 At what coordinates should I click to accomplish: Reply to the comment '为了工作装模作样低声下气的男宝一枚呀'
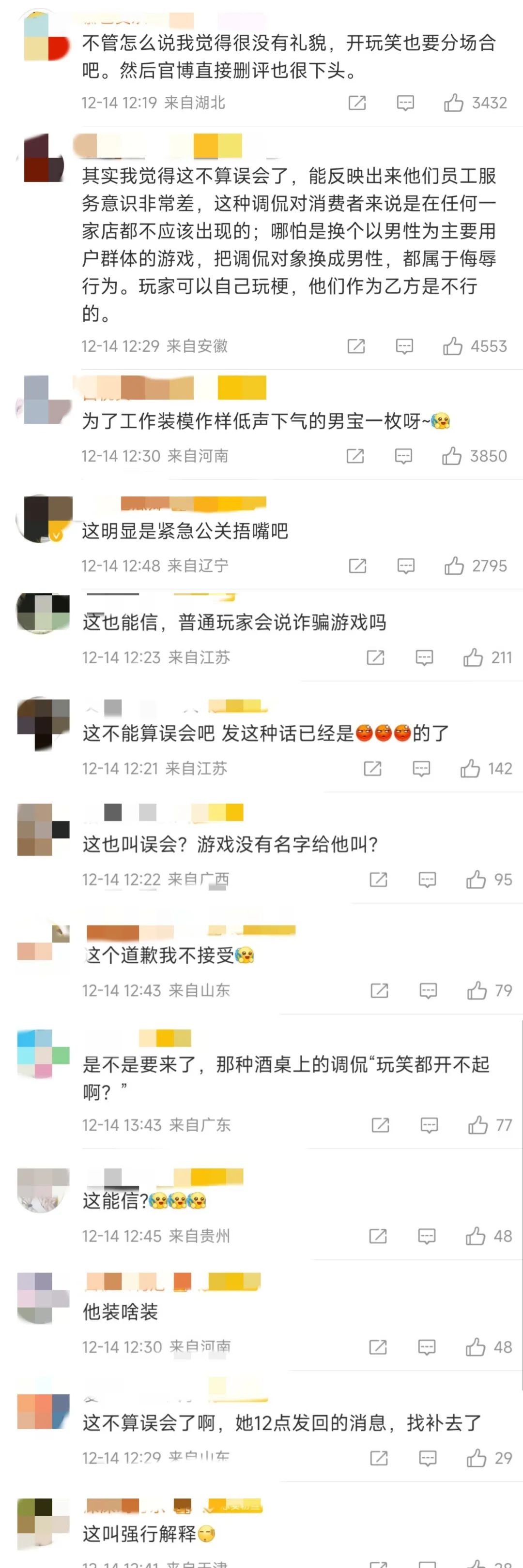tap(403, 456)
